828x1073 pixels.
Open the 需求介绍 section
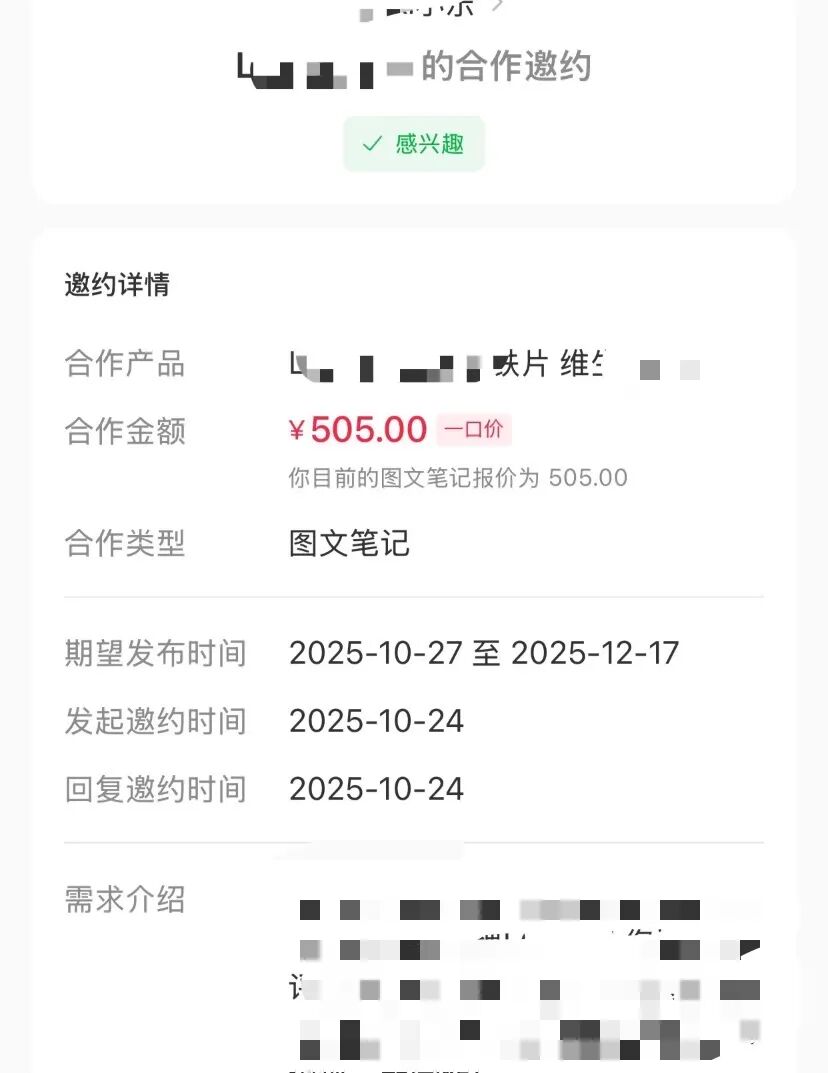click(124, 901)
